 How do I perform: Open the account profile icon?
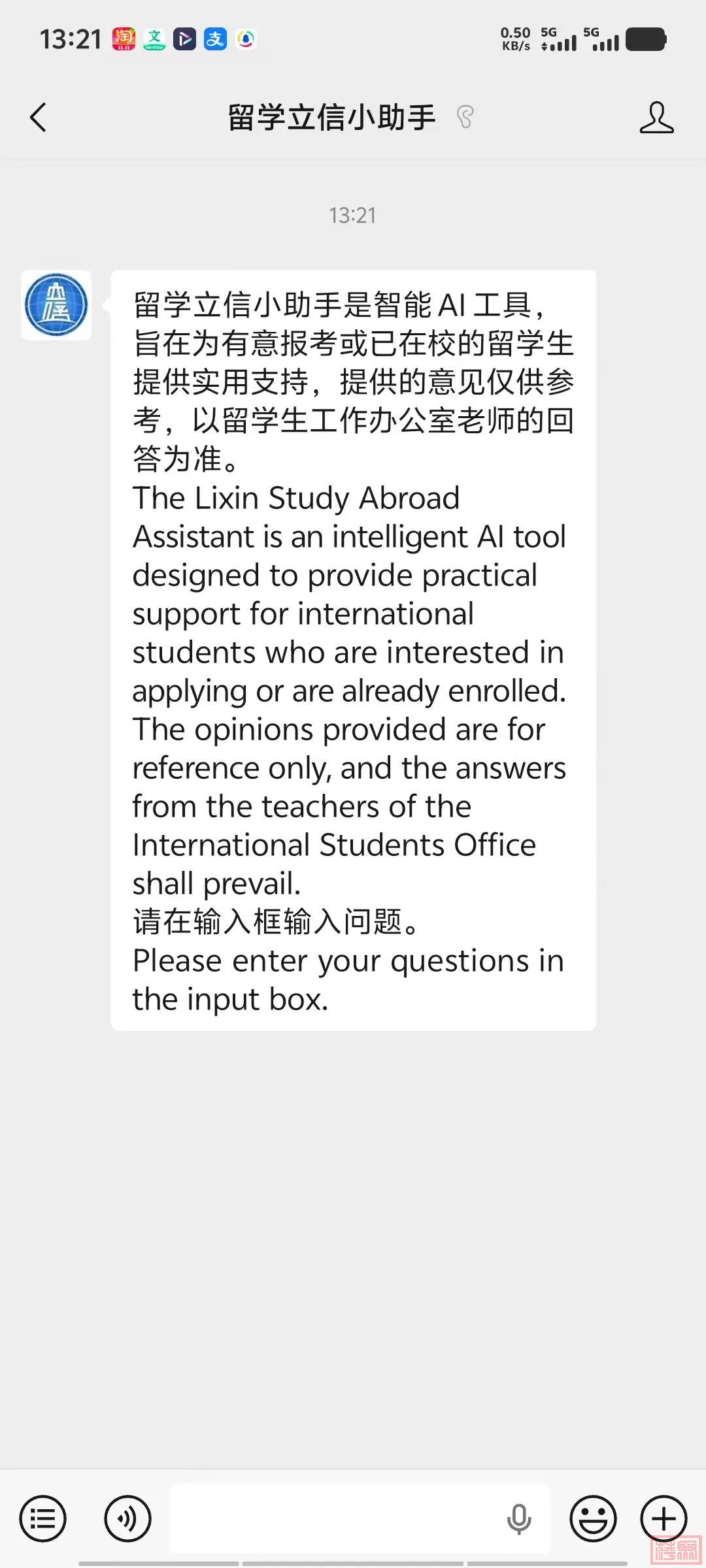coord(656,118)
